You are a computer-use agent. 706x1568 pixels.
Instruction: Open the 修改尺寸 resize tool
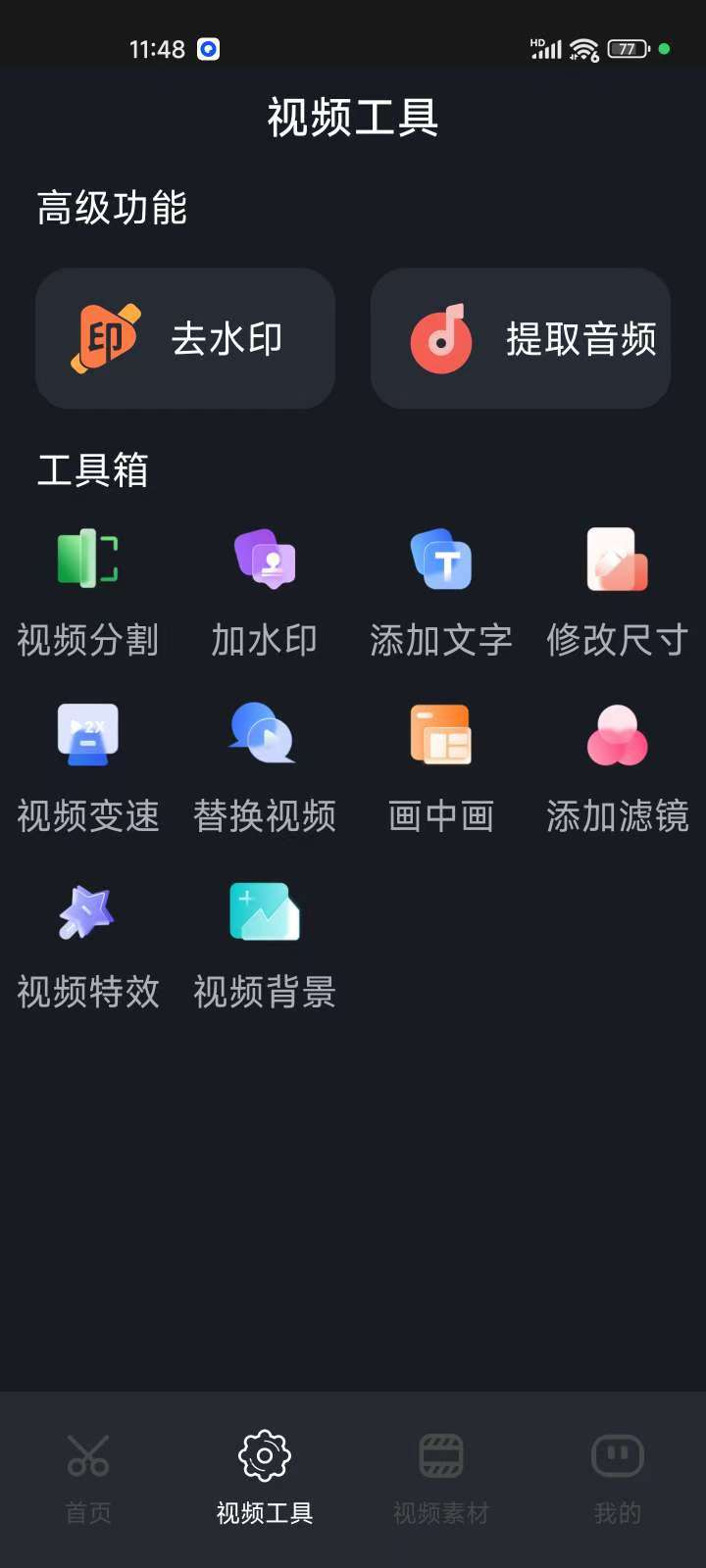click(618, 592)
